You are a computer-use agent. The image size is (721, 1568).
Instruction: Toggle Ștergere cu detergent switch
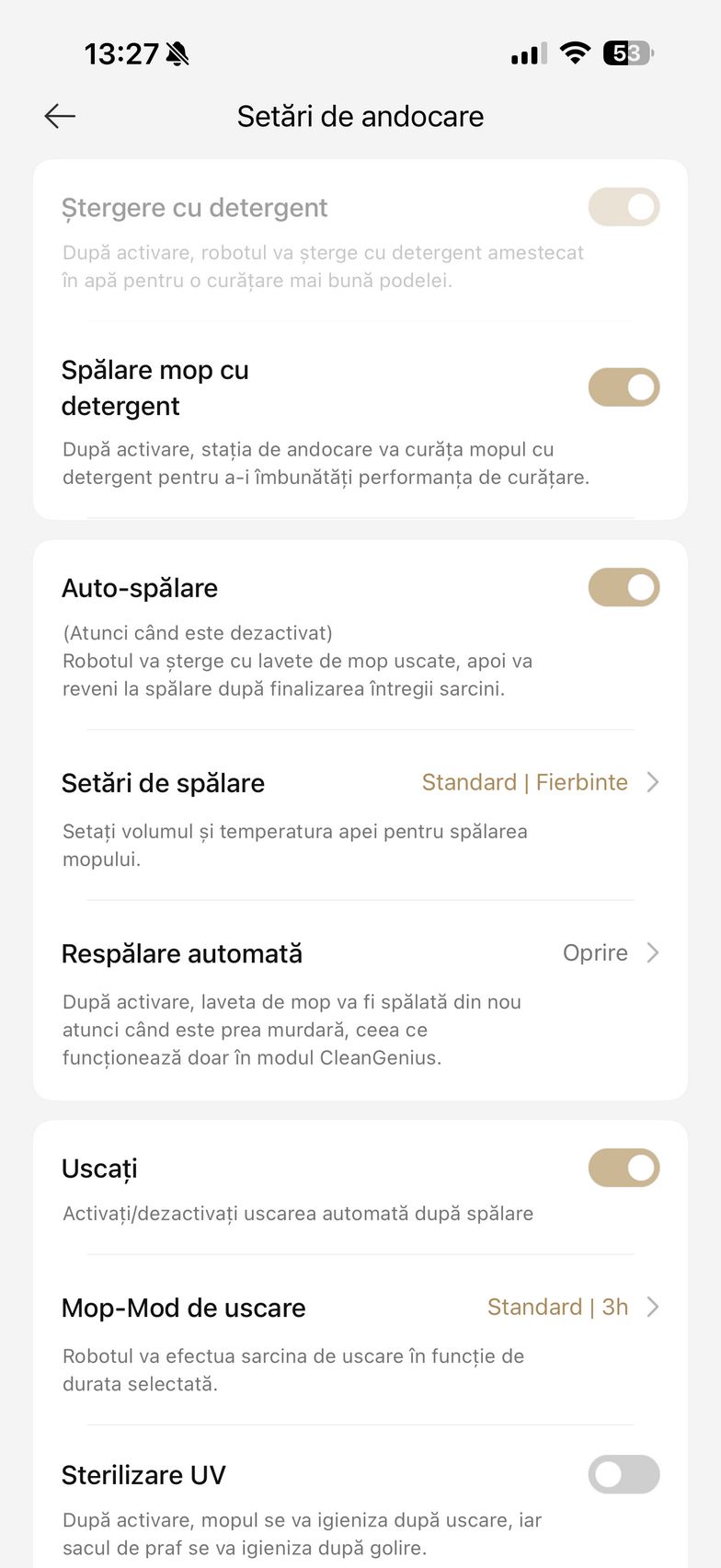pos(624,207)
